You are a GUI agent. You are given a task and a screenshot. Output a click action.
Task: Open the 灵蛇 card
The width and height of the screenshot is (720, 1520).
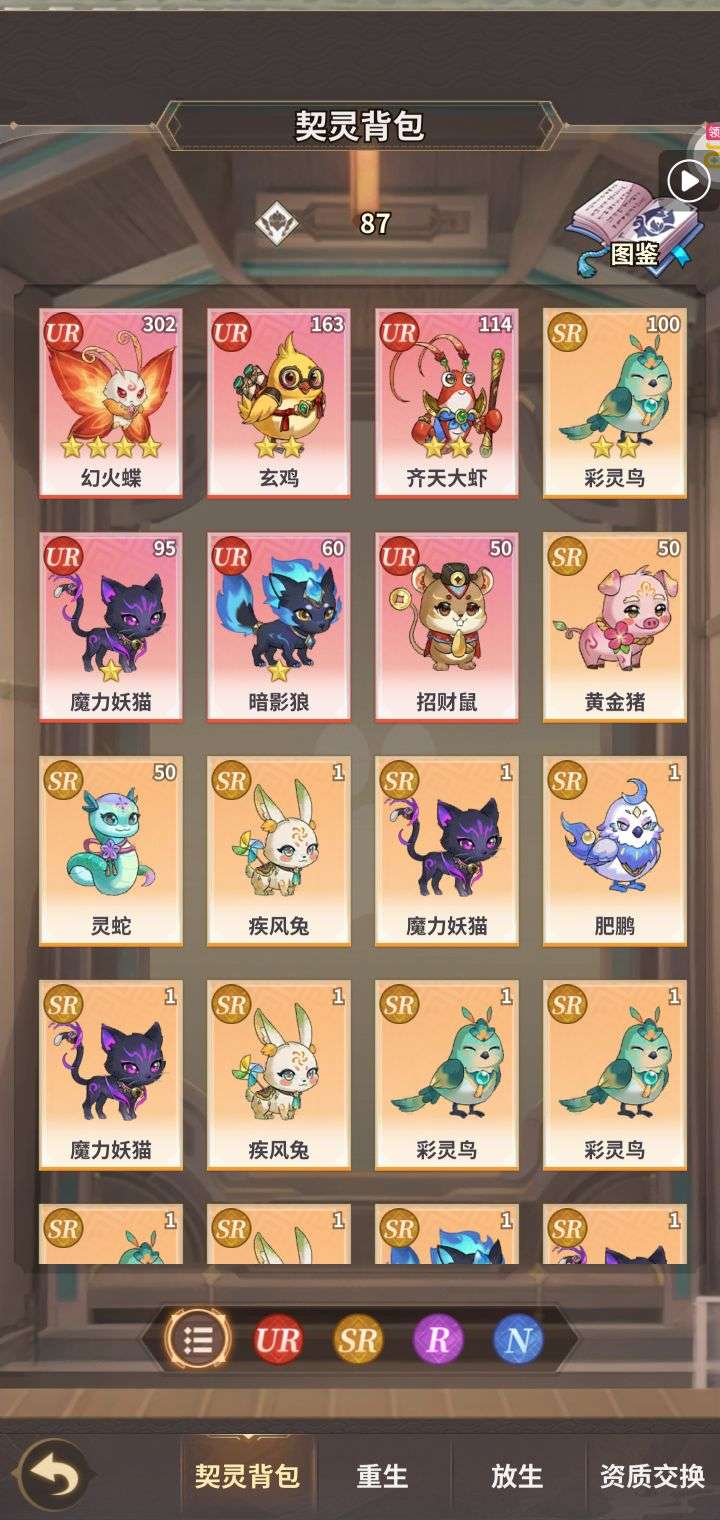tap(111, 851)
